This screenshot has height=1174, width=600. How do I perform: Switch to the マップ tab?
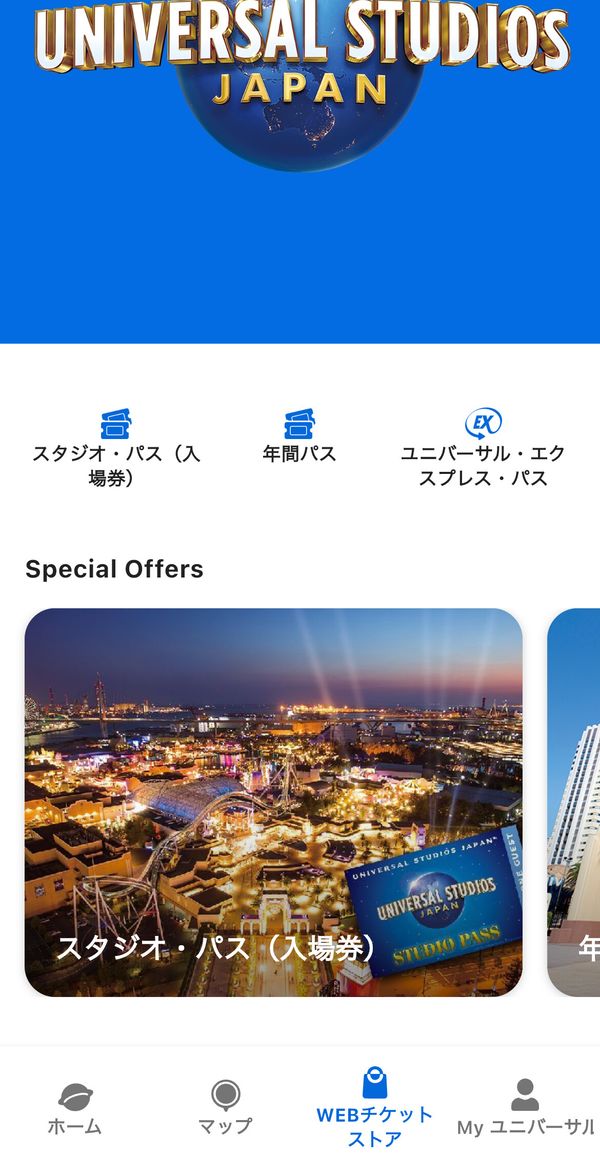(x=225, y=1109)
